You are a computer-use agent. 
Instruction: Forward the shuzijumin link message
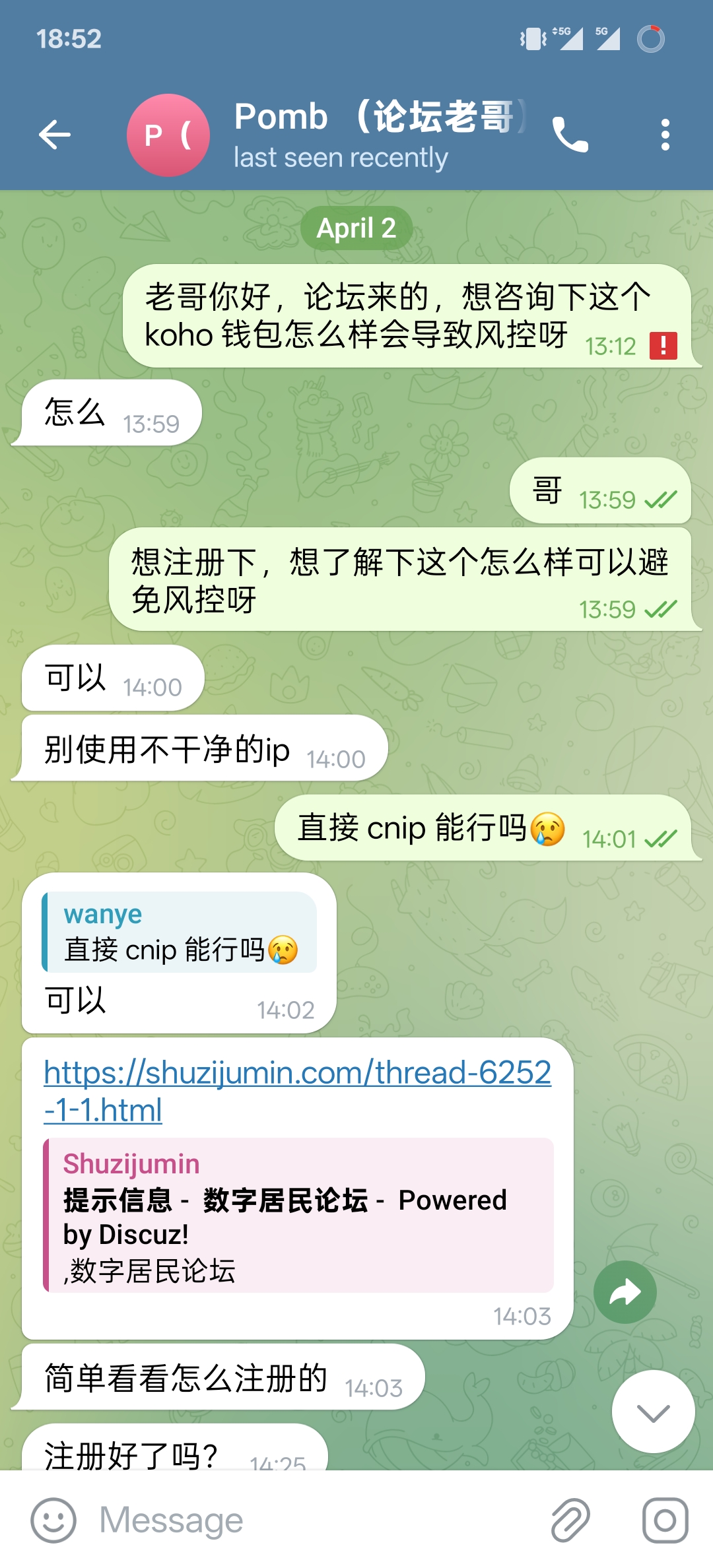point(625,1292)
